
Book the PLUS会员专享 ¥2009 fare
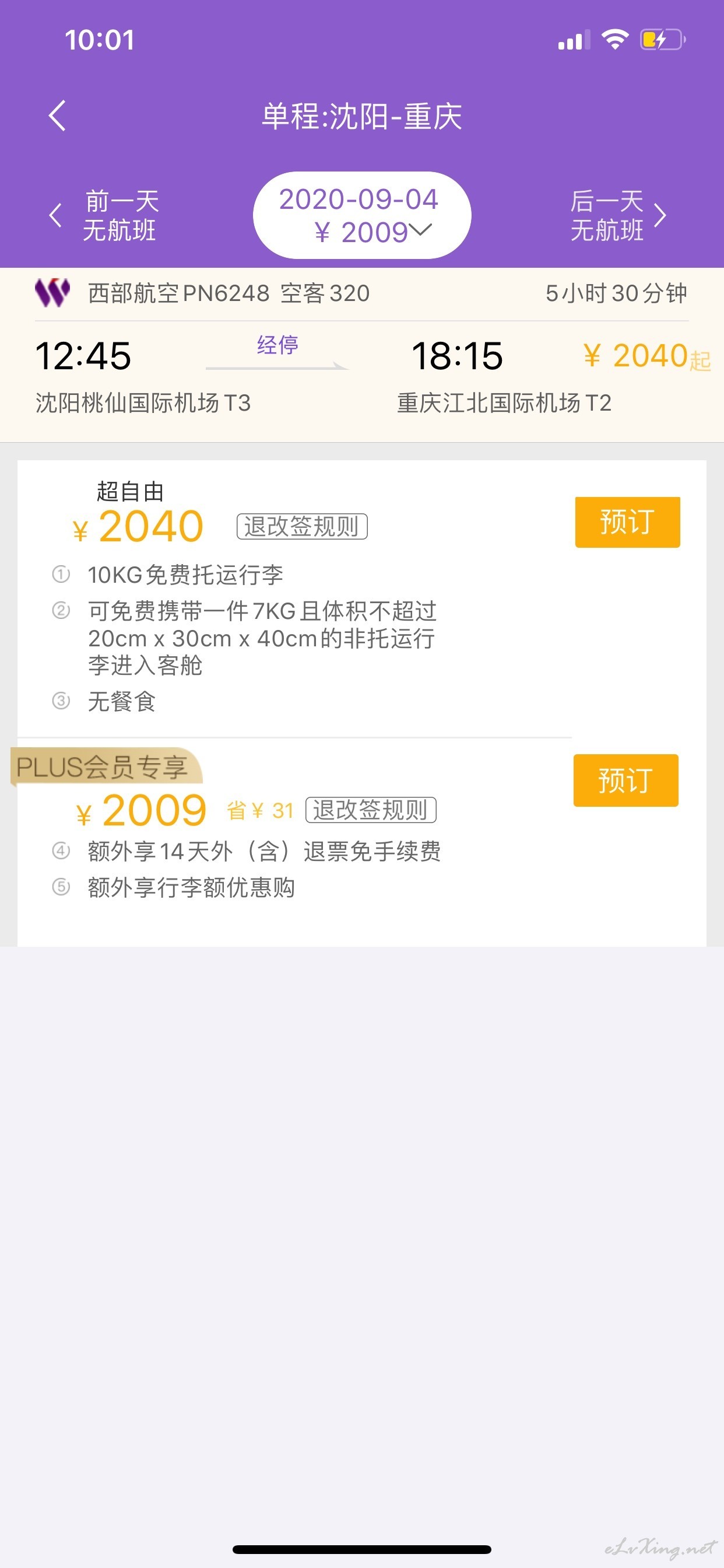tap(625, 780)
